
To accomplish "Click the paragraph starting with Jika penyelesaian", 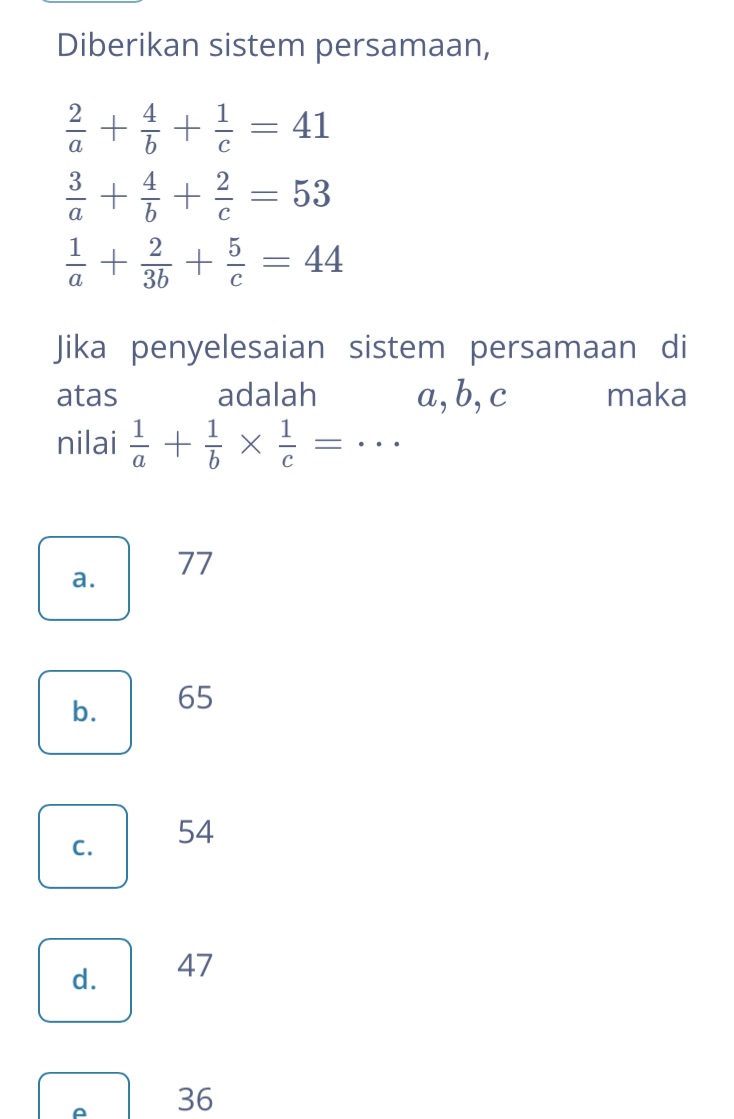I will point(370,395).
